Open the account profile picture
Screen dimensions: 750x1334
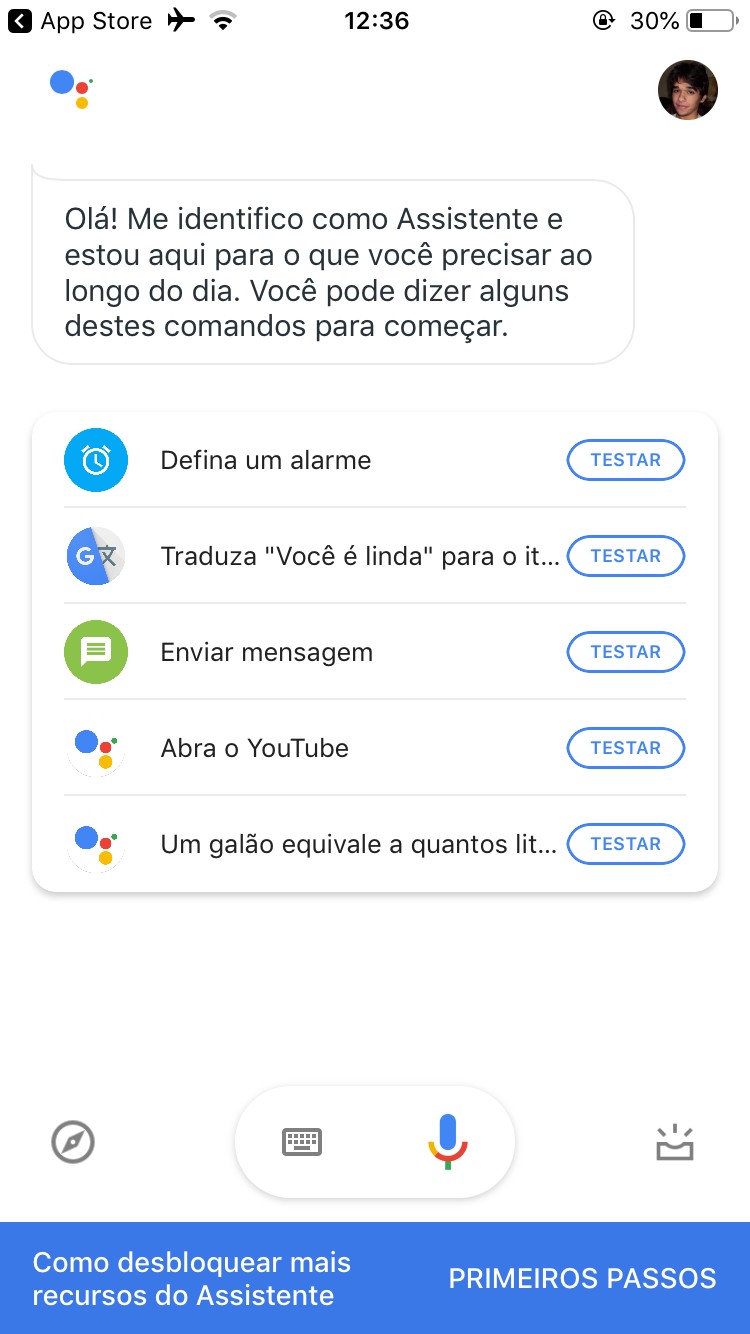pyautogui.click(x=687, y=90)
